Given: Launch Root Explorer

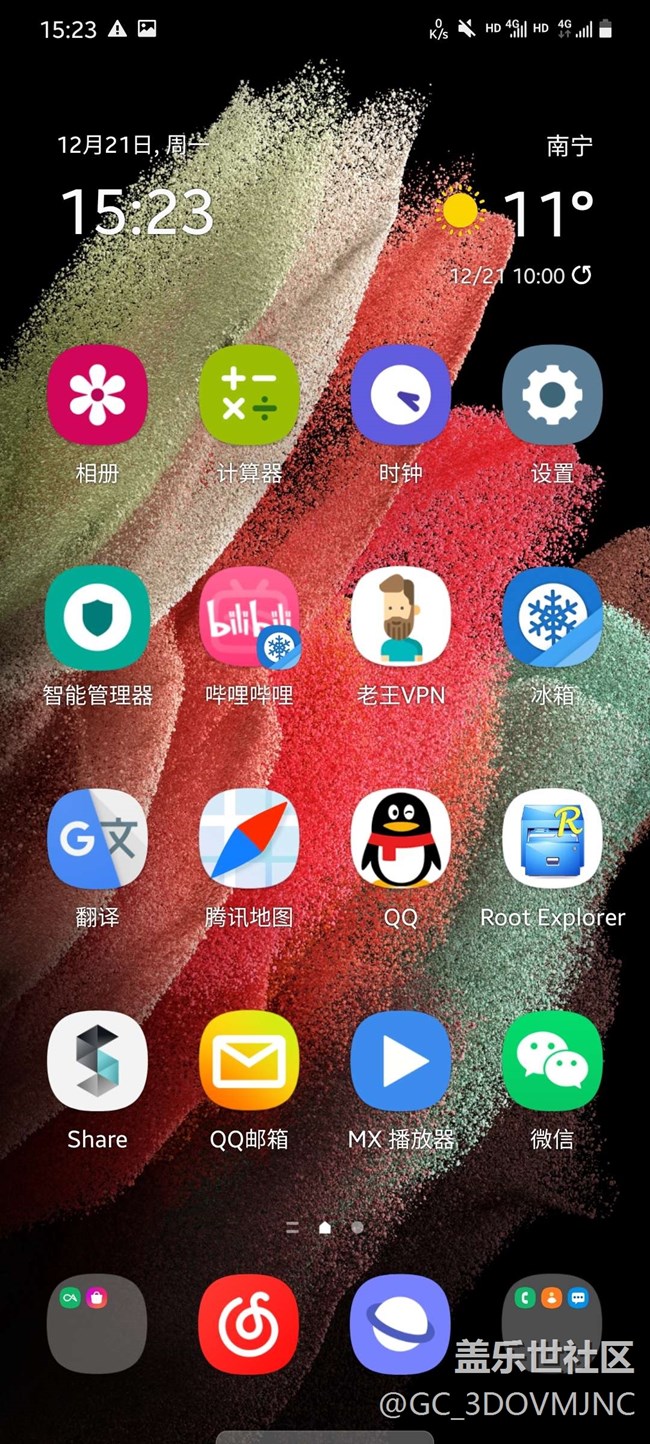Looking at the screenshot, I should [x=552, y=839].
